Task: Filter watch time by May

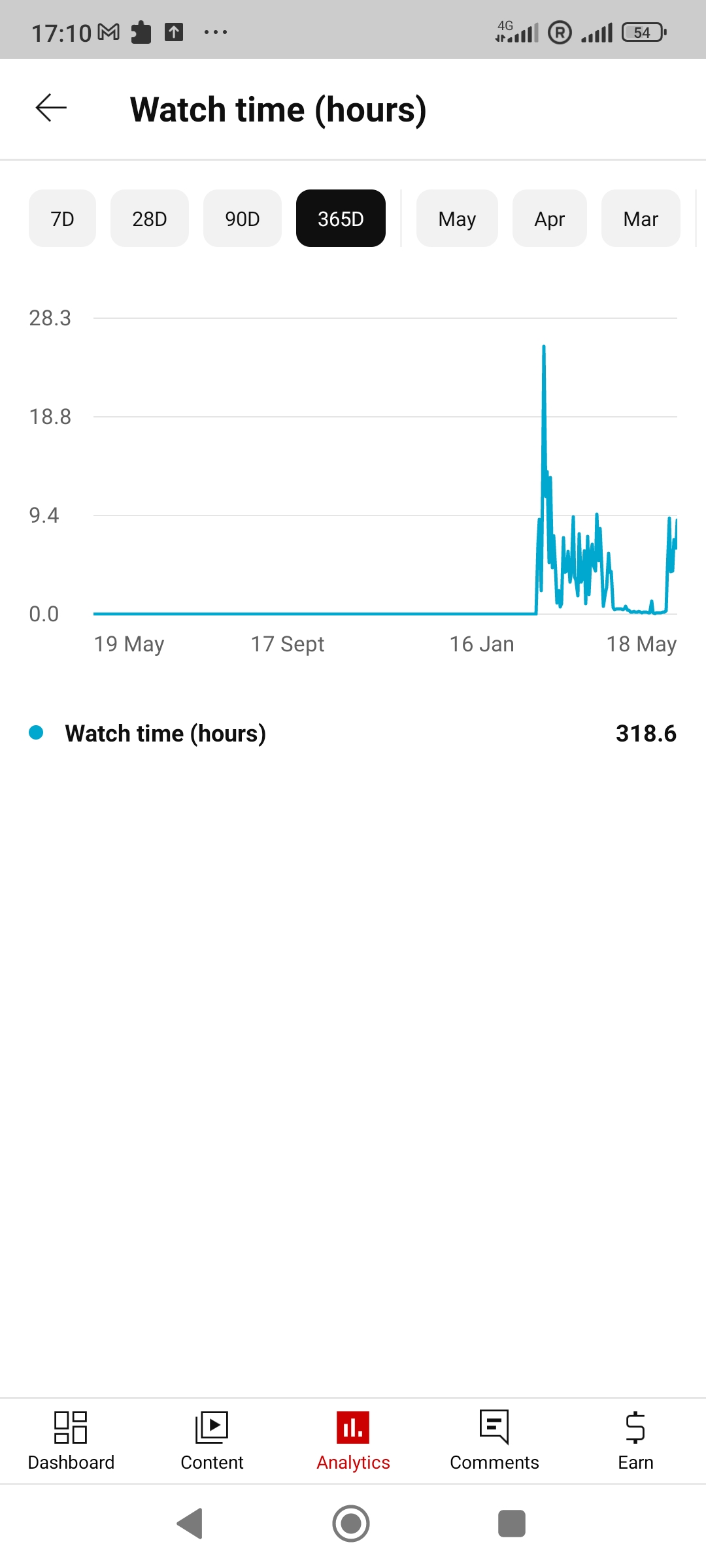Action: pos(457,218)
